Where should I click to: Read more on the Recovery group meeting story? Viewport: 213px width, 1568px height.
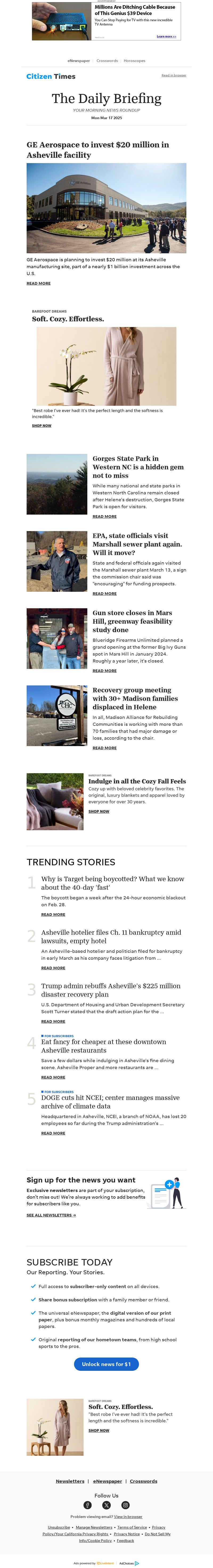click(x=104, y=748)
